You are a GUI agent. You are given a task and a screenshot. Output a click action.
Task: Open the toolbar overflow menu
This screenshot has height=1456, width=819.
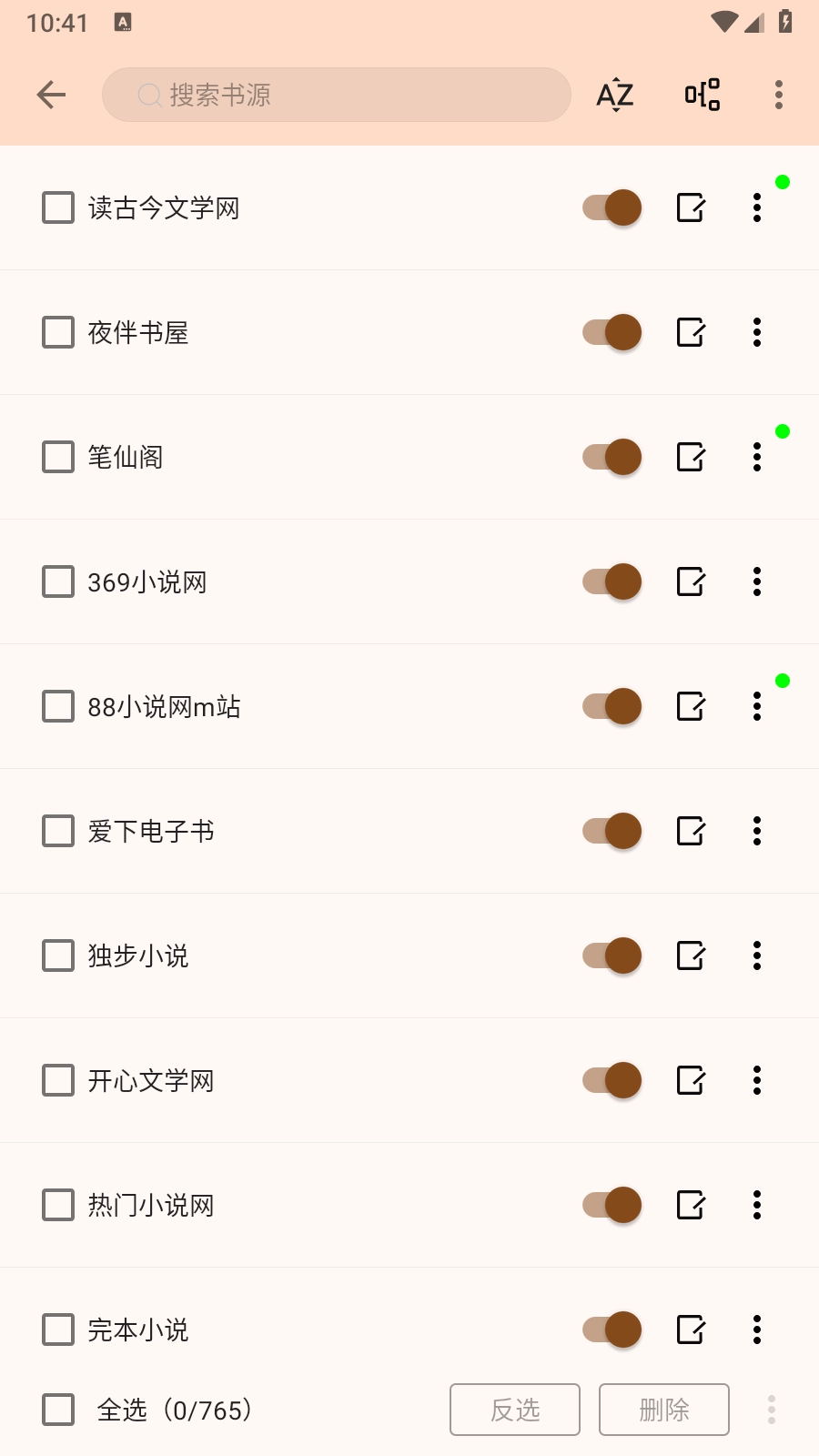click(779, 94)
